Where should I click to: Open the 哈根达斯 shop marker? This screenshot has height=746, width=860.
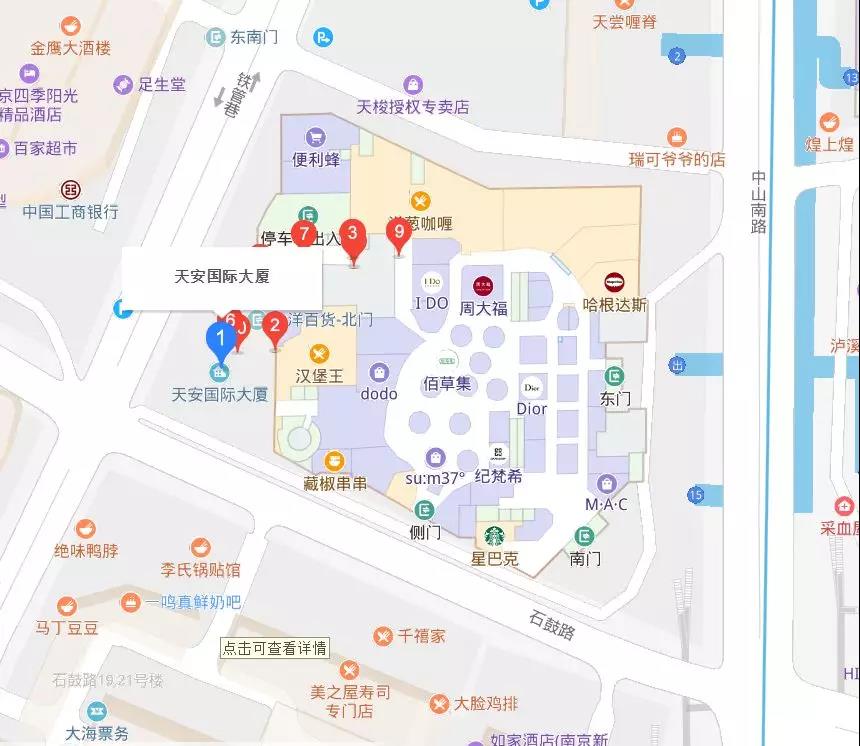point(614,282)
